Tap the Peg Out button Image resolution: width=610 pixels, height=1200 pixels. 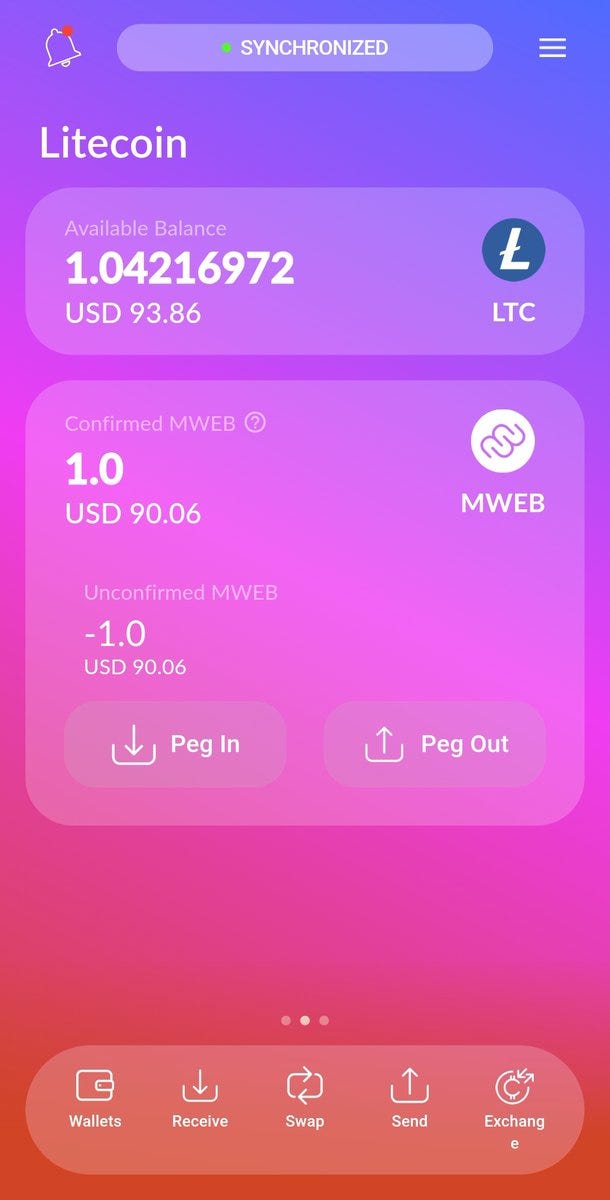click(435, 744)
